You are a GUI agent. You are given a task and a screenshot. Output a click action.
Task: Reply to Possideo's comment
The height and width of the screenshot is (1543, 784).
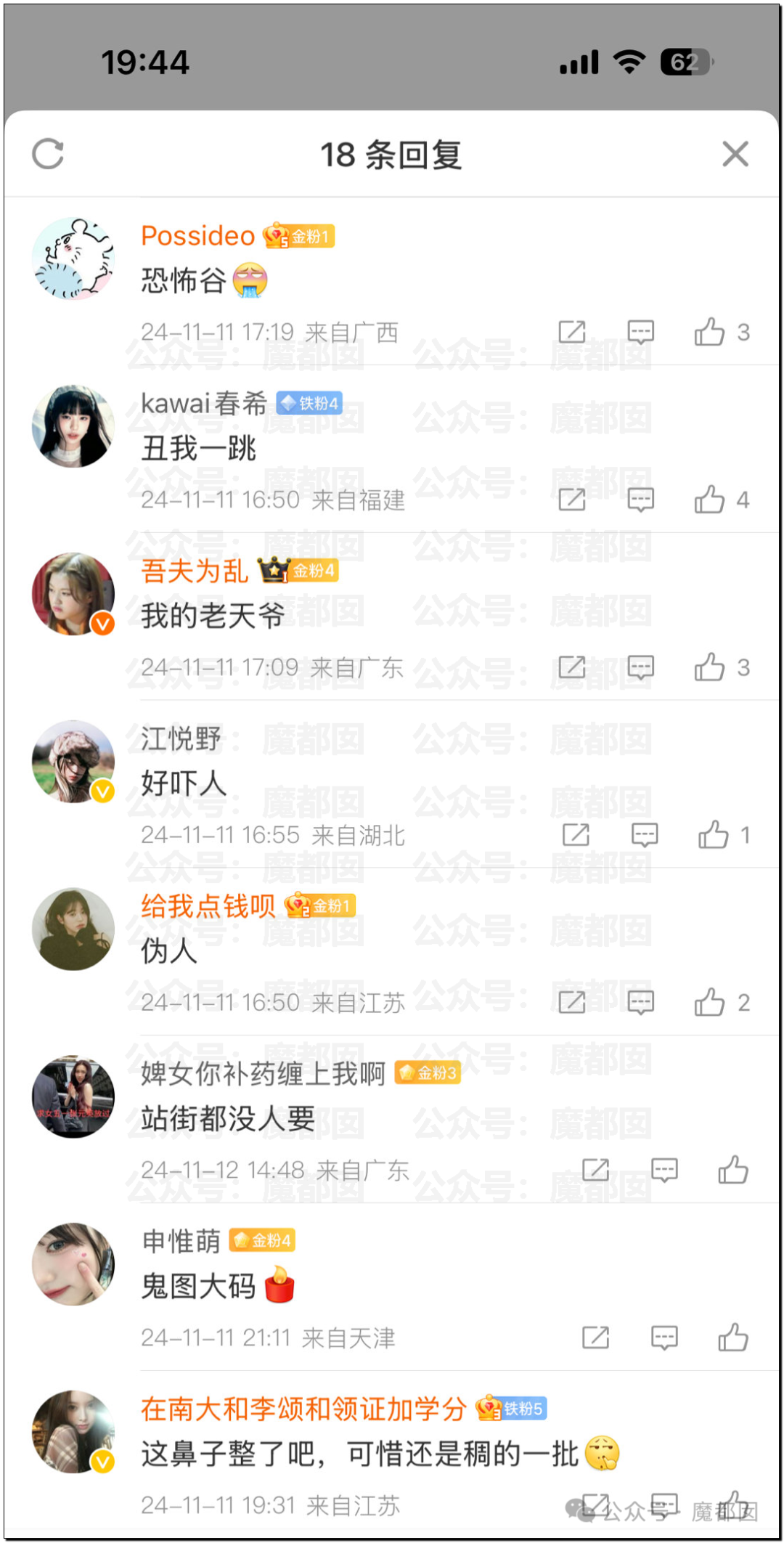(640, 332)
